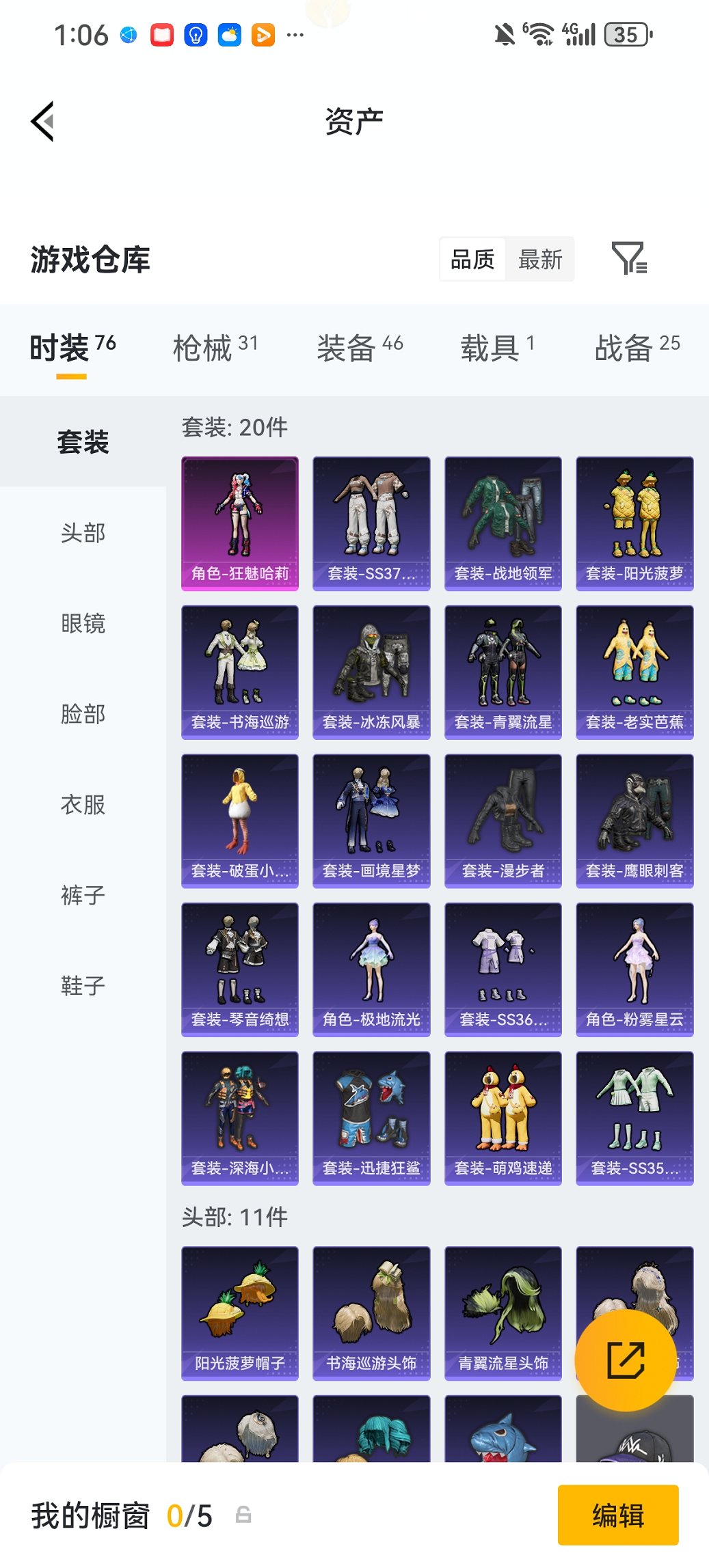Go back using the top arrow
Screen dimensions: 709x1568
(x=43, y=122)
